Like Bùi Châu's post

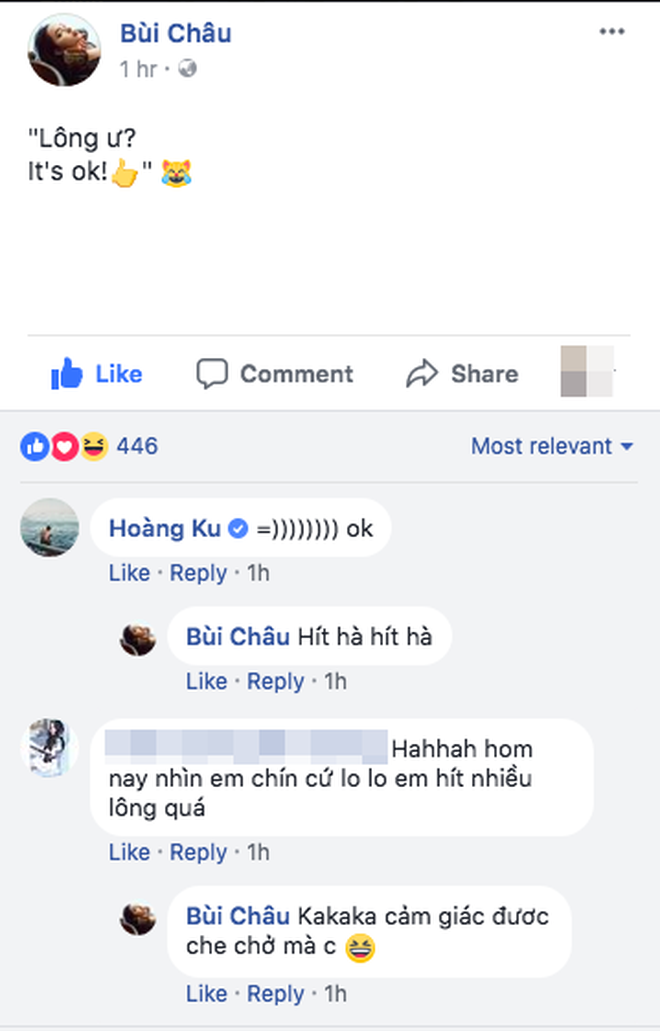(97, 373)
